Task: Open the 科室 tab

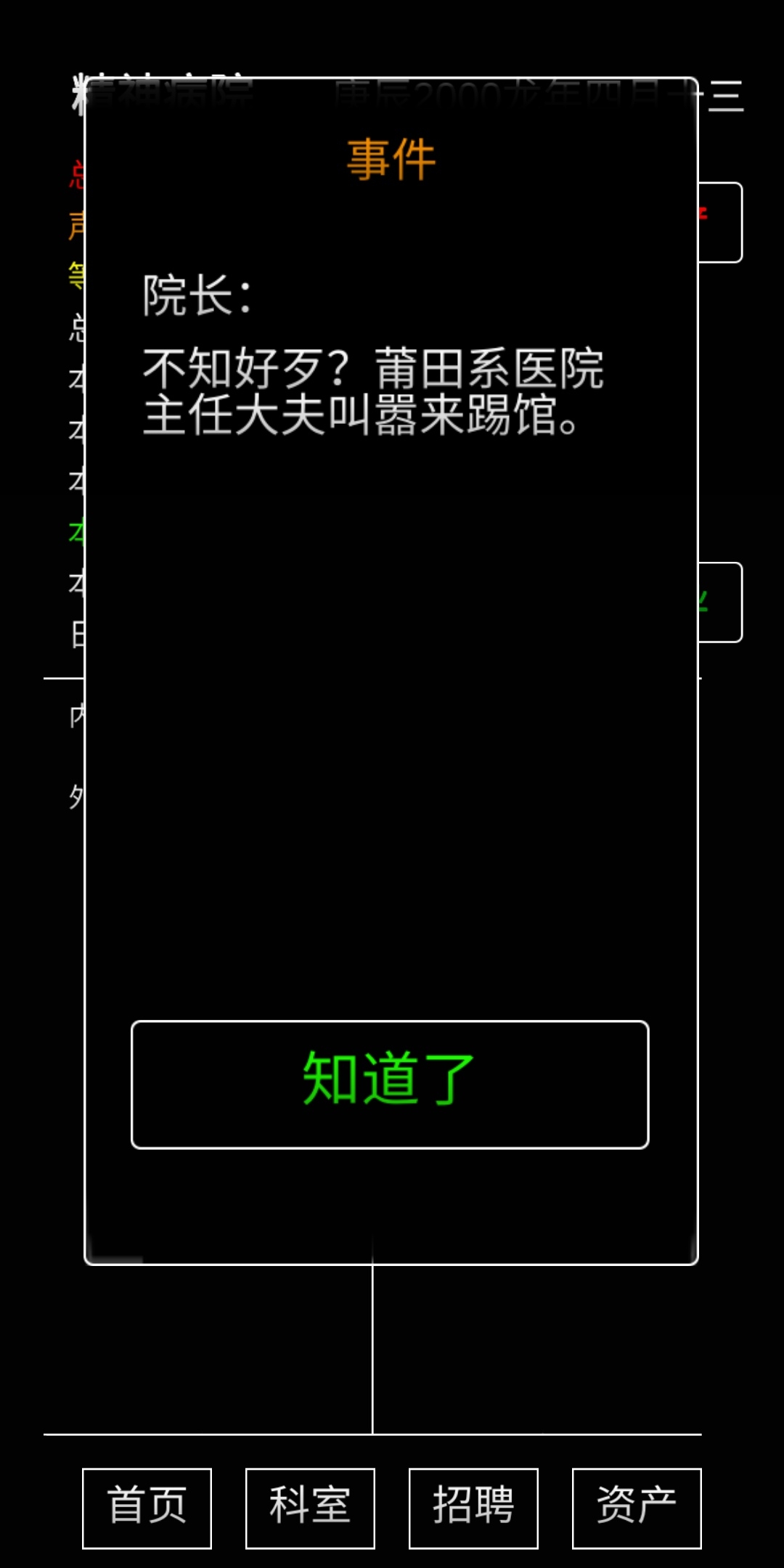Action: (x=310, y=1508)
